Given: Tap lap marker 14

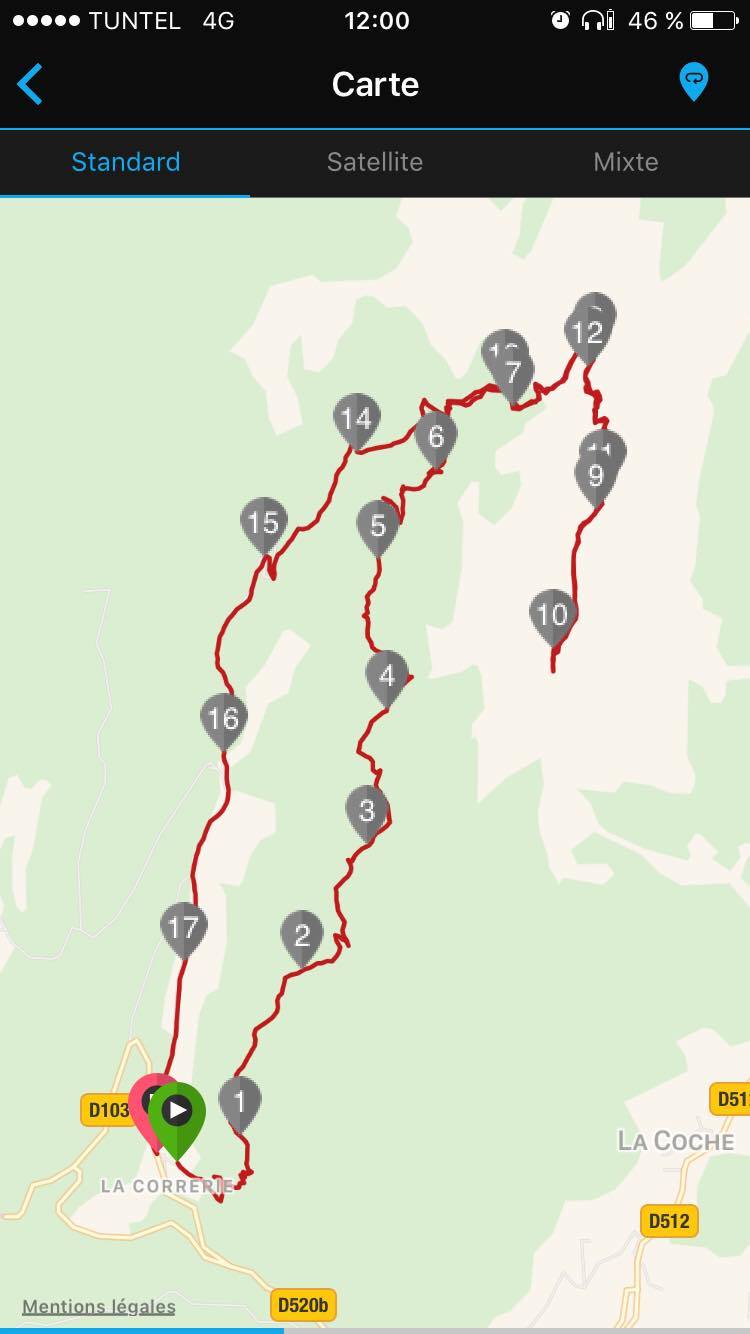Looking at the screenshot, I should 356,419.
